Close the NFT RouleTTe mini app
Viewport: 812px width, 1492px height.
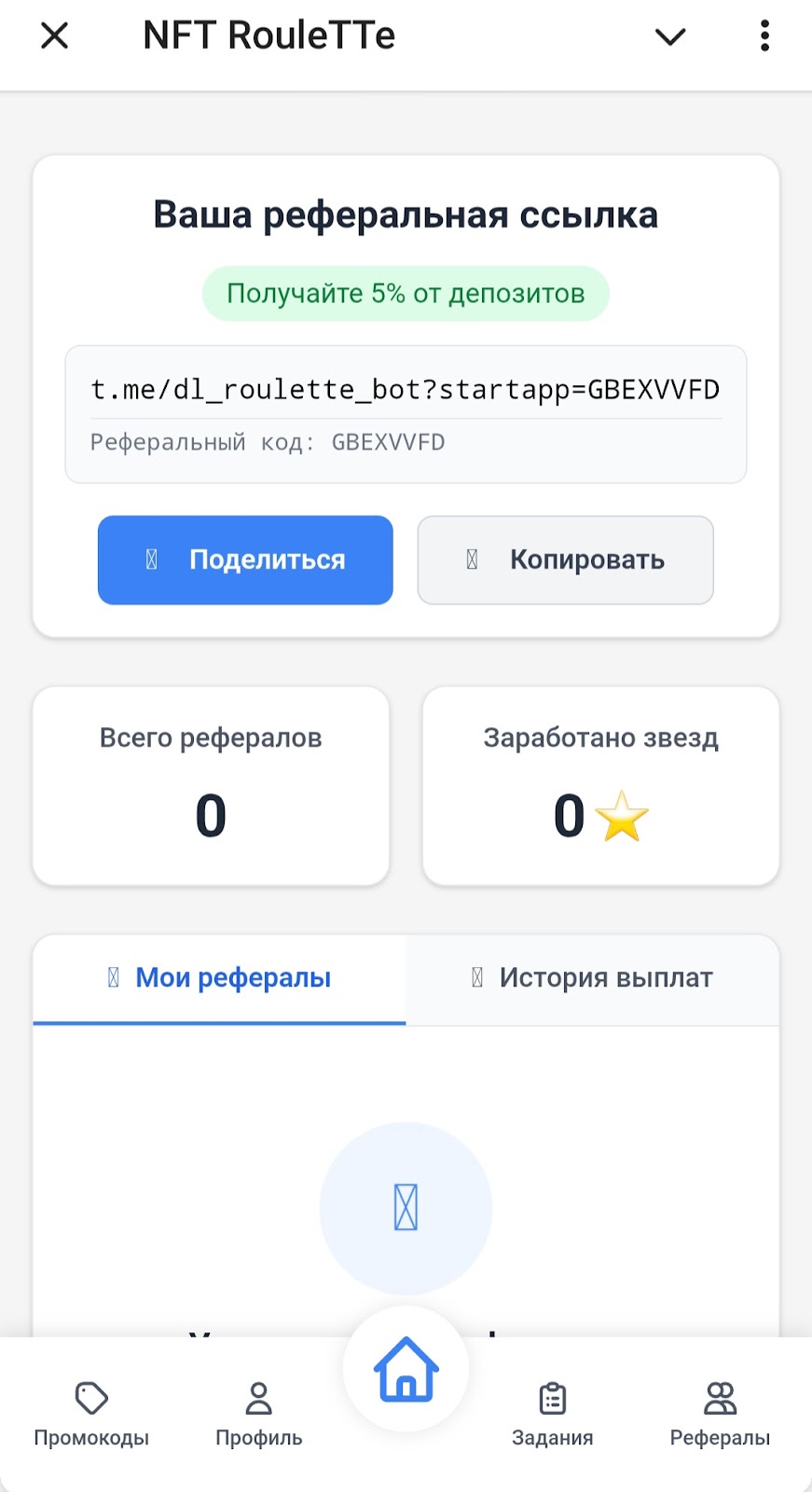[55, 36]
